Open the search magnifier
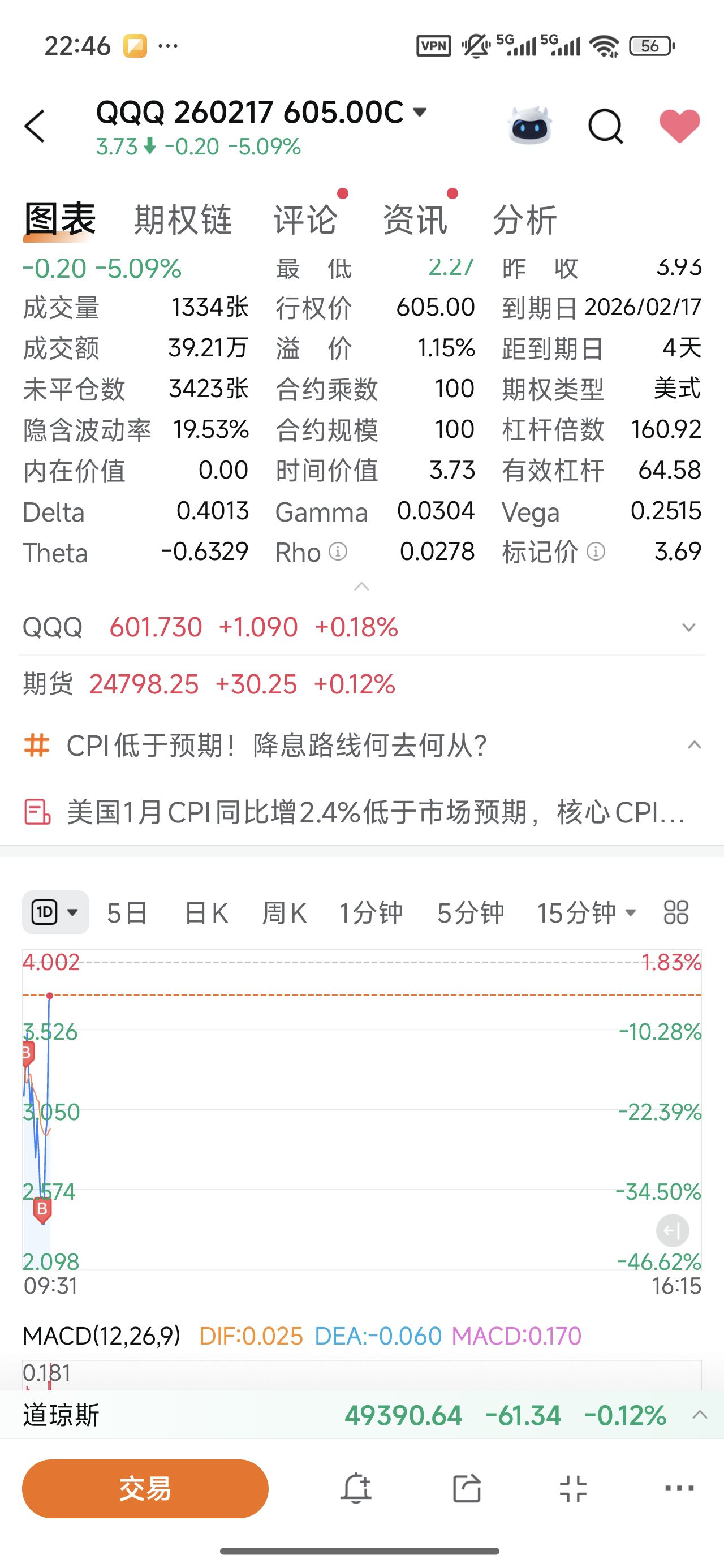 pyautogui.click(x=605, y=126)
